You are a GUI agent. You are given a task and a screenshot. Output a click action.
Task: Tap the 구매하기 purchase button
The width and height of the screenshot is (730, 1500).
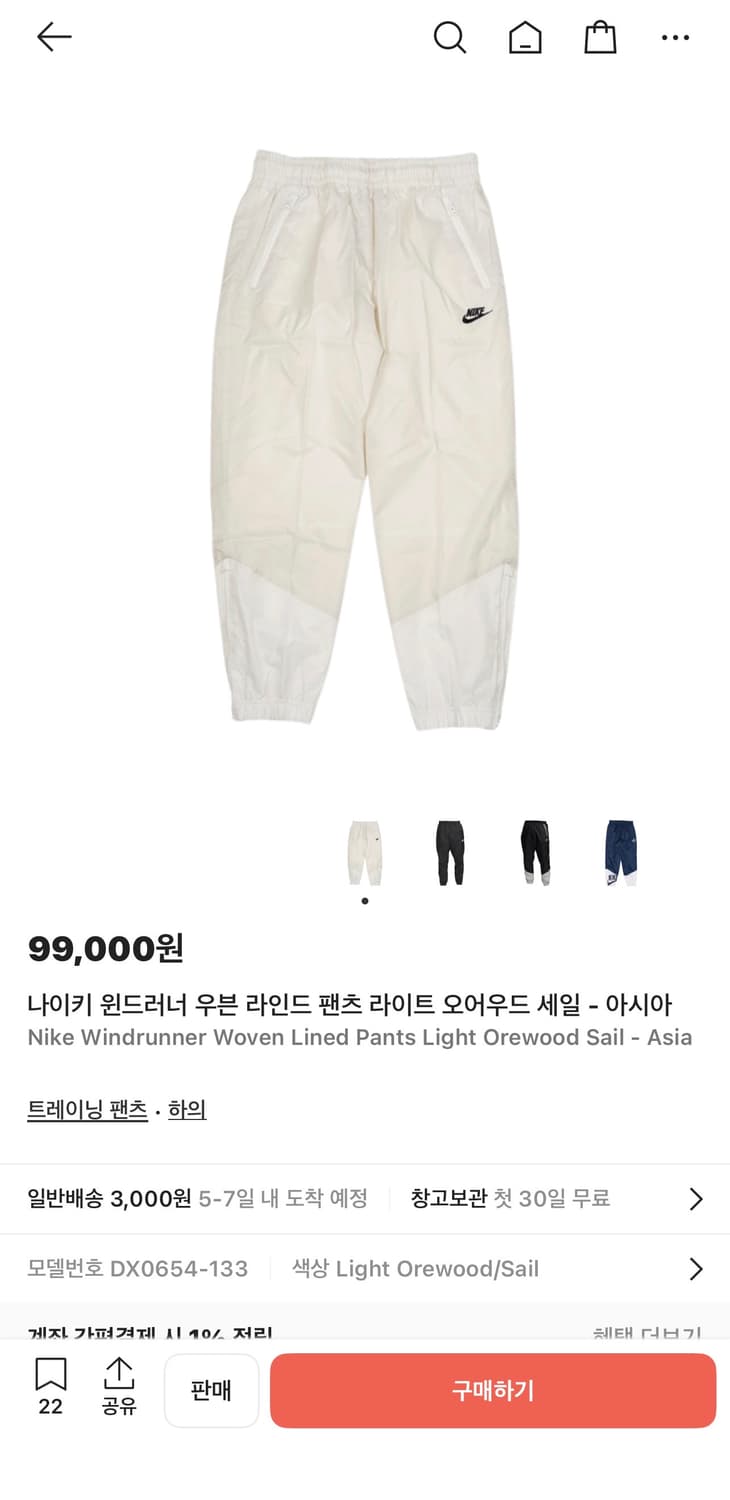pyautogui.click(x=493, y=1390)
